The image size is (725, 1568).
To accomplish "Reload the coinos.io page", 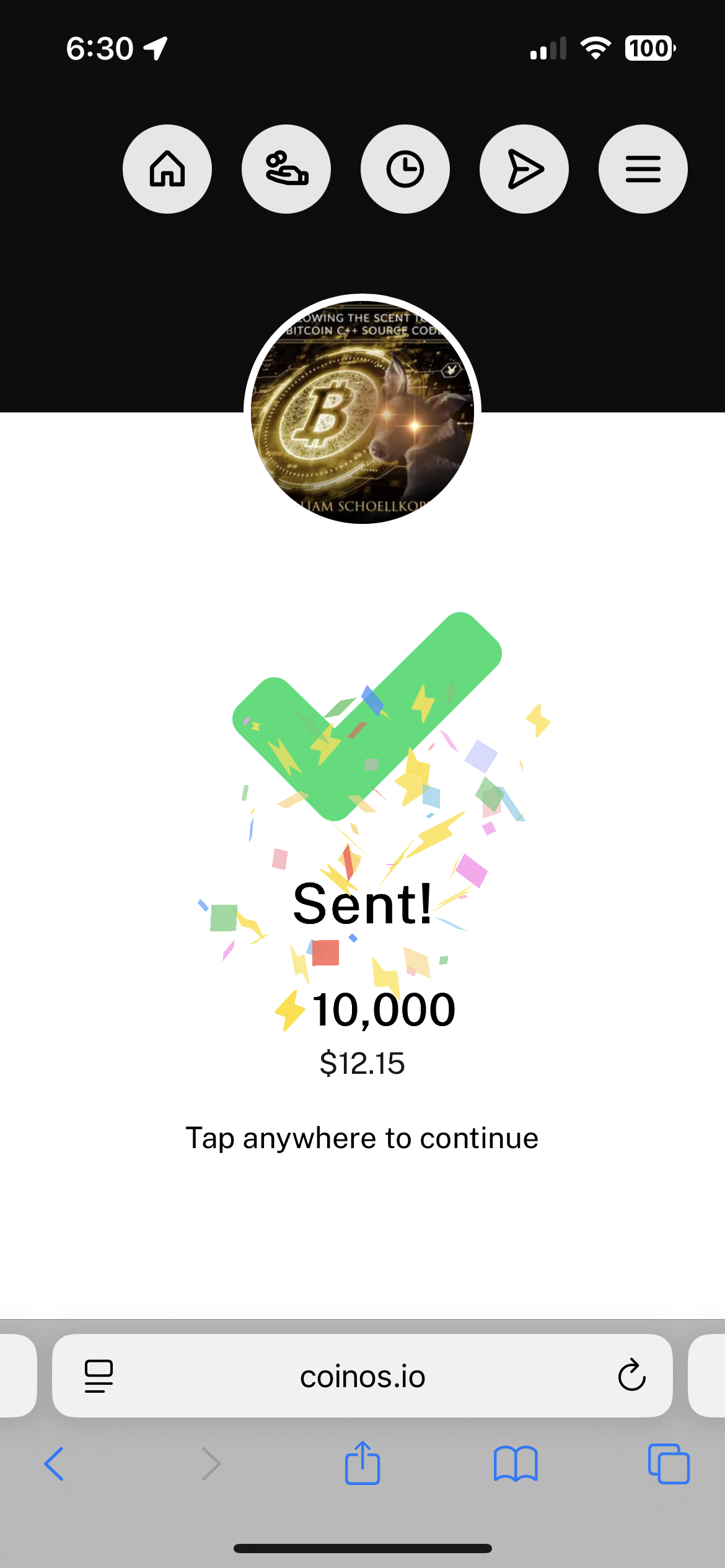I will 631,1375.
